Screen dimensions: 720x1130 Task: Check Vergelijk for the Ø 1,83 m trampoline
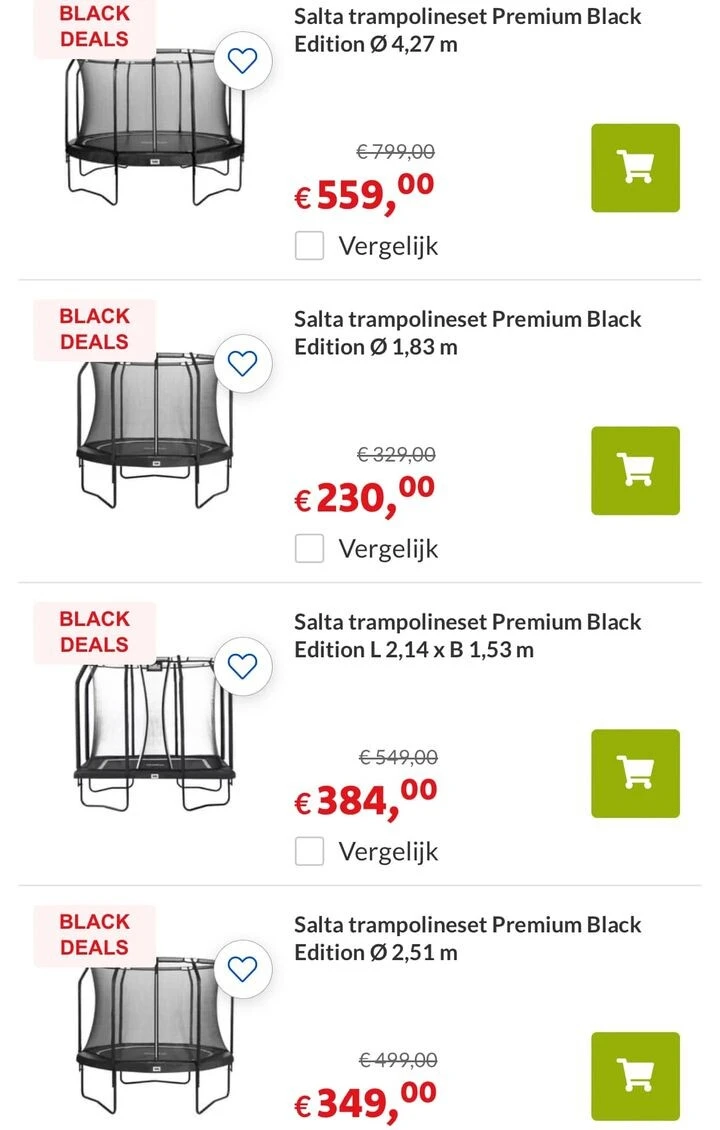[x=310, y=548]
